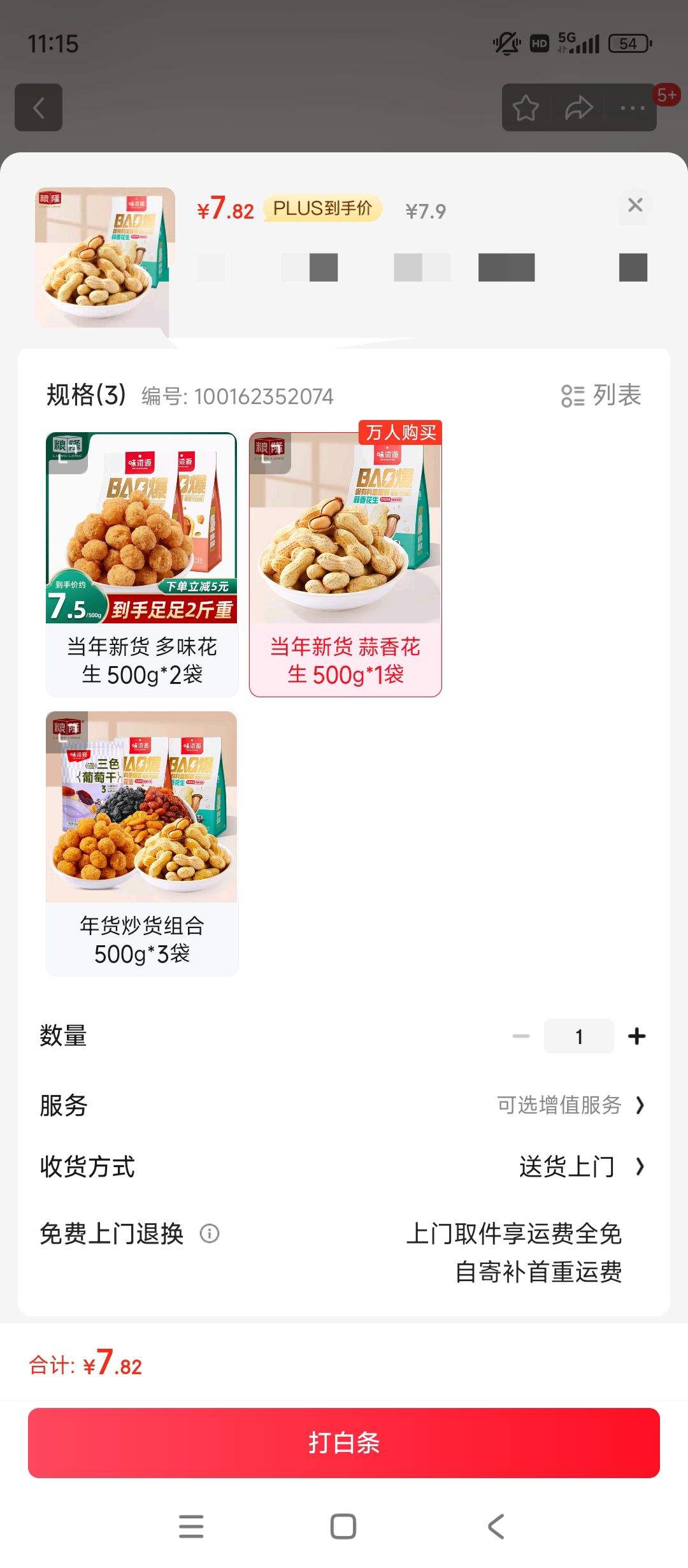Viewport: 688px width, 1568px height.
Task: Tap the 上门取件享运费全免 text link
Action: click(x=517, y=1233)
